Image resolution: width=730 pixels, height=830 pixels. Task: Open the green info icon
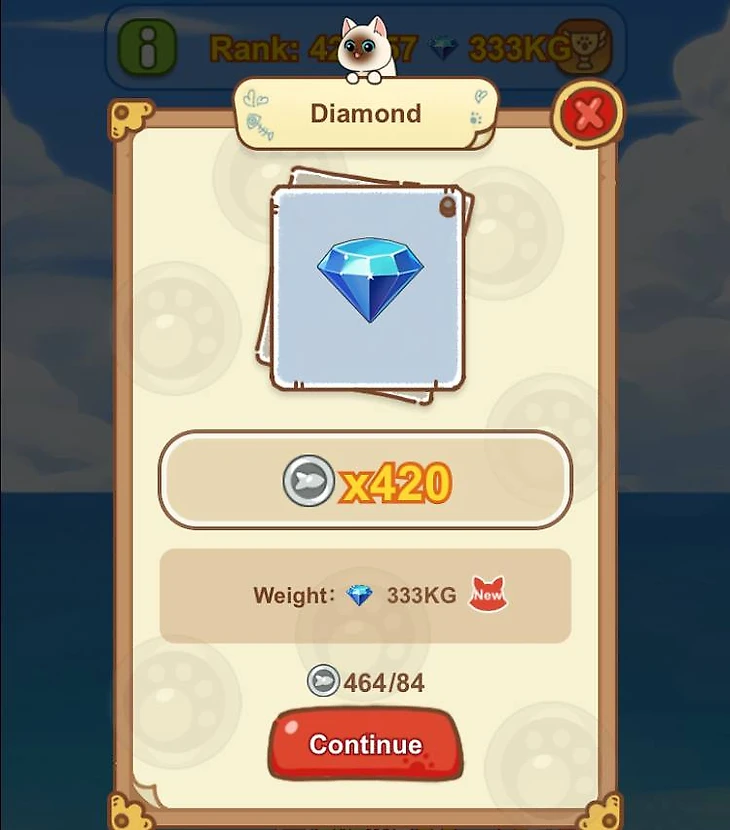coord(147,47)
